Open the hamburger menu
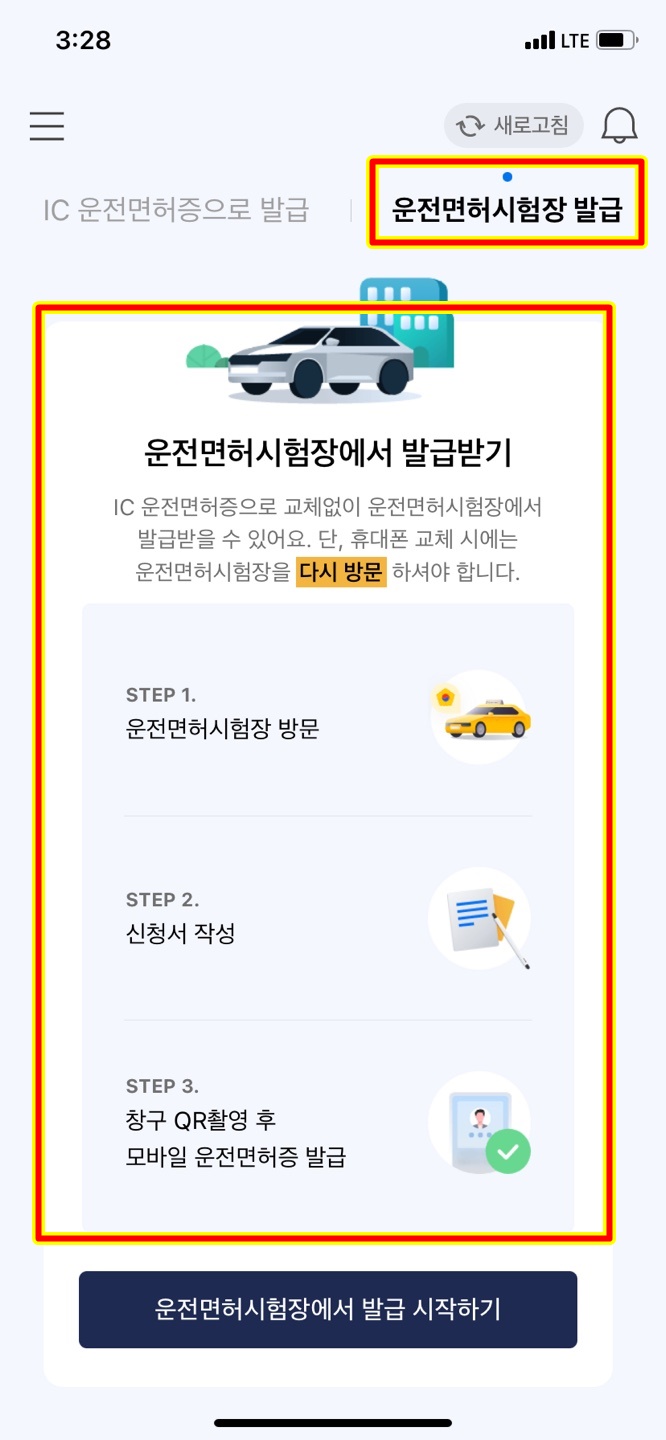The image size is (666, 1440). pos(47,126)
